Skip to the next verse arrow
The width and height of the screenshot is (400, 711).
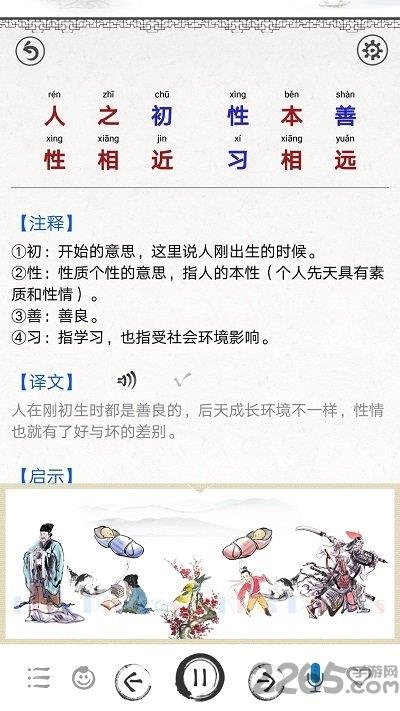[267, 680]
